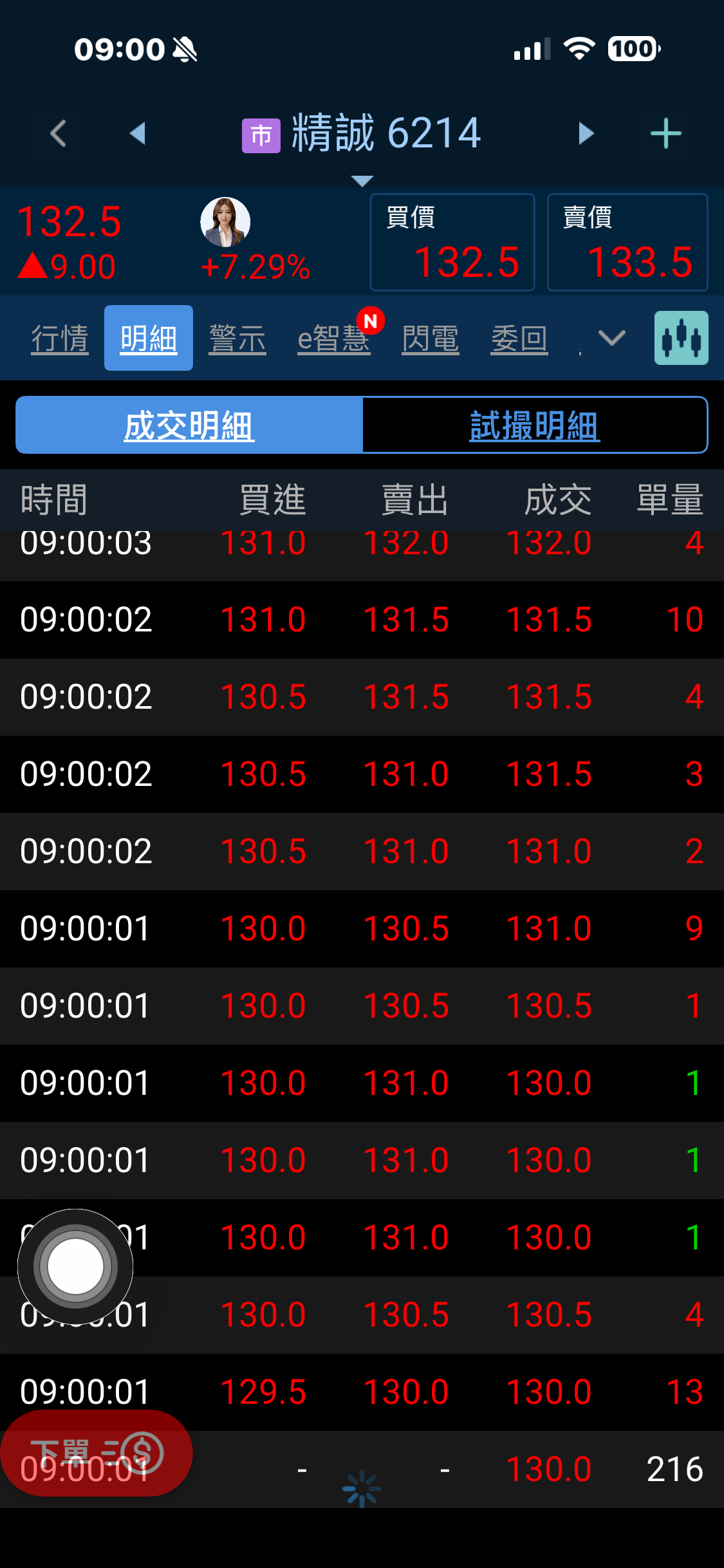Switch to the 閃電 tab
724x1568 pixels.
pyautogui.click(x=431, y=339)
